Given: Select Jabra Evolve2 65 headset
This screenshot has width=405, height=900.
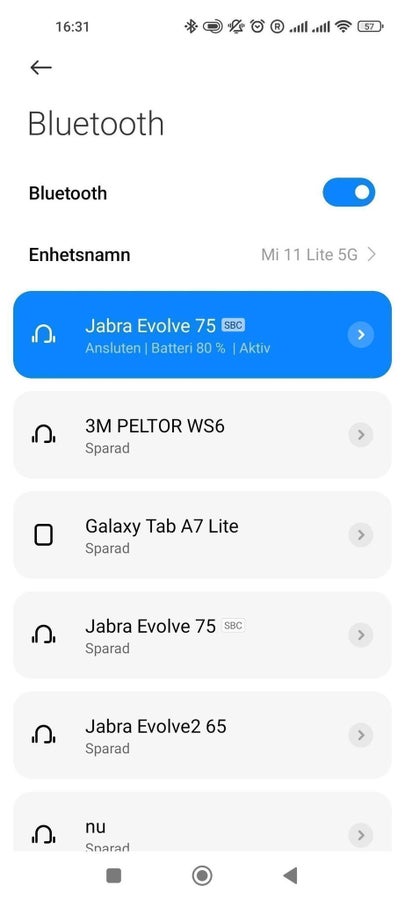Looking at the screenshot, I should coord(202,735).
